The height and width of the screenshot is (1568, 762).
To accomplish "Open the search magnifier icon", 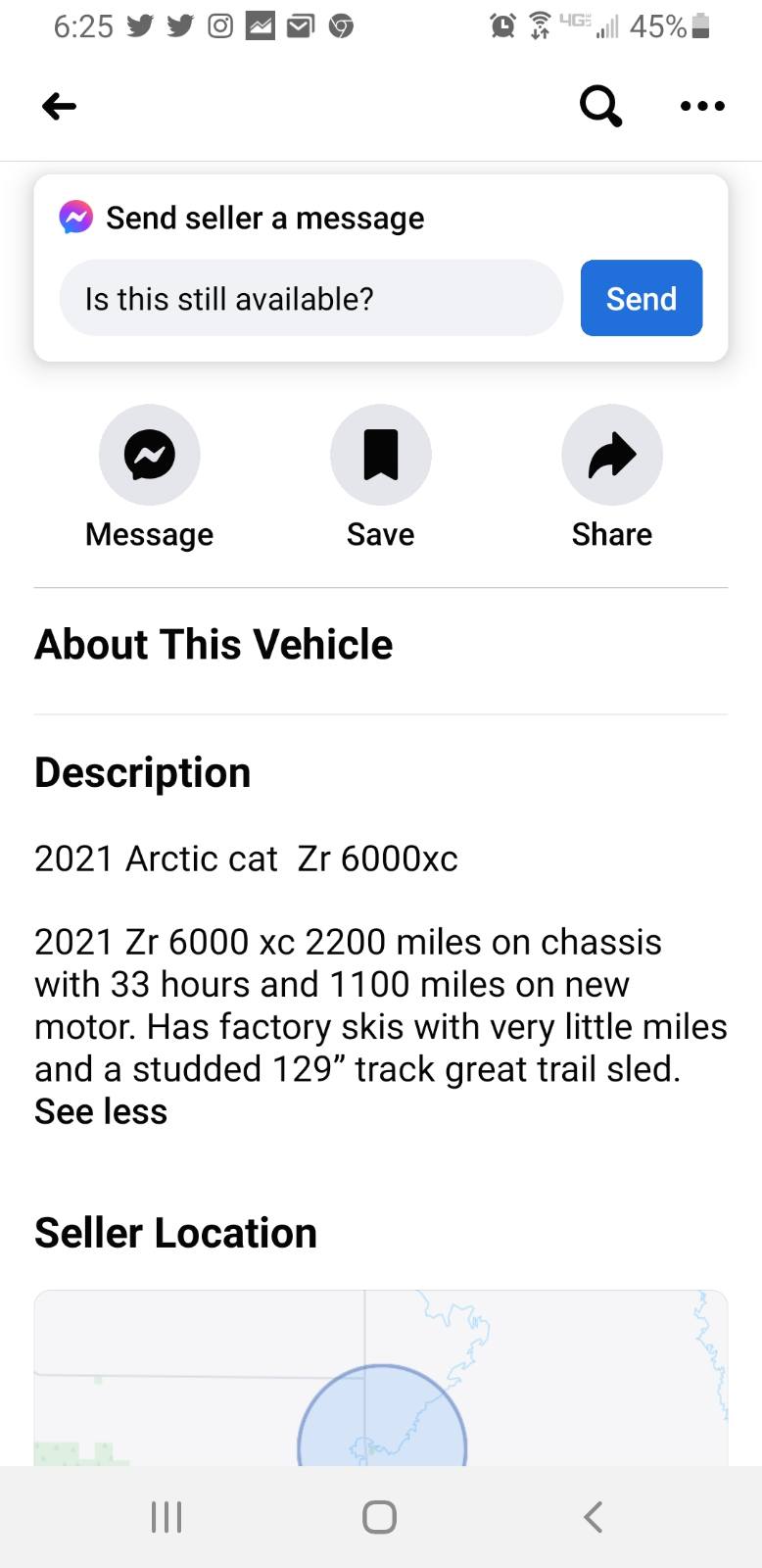I will coord(600,105).
